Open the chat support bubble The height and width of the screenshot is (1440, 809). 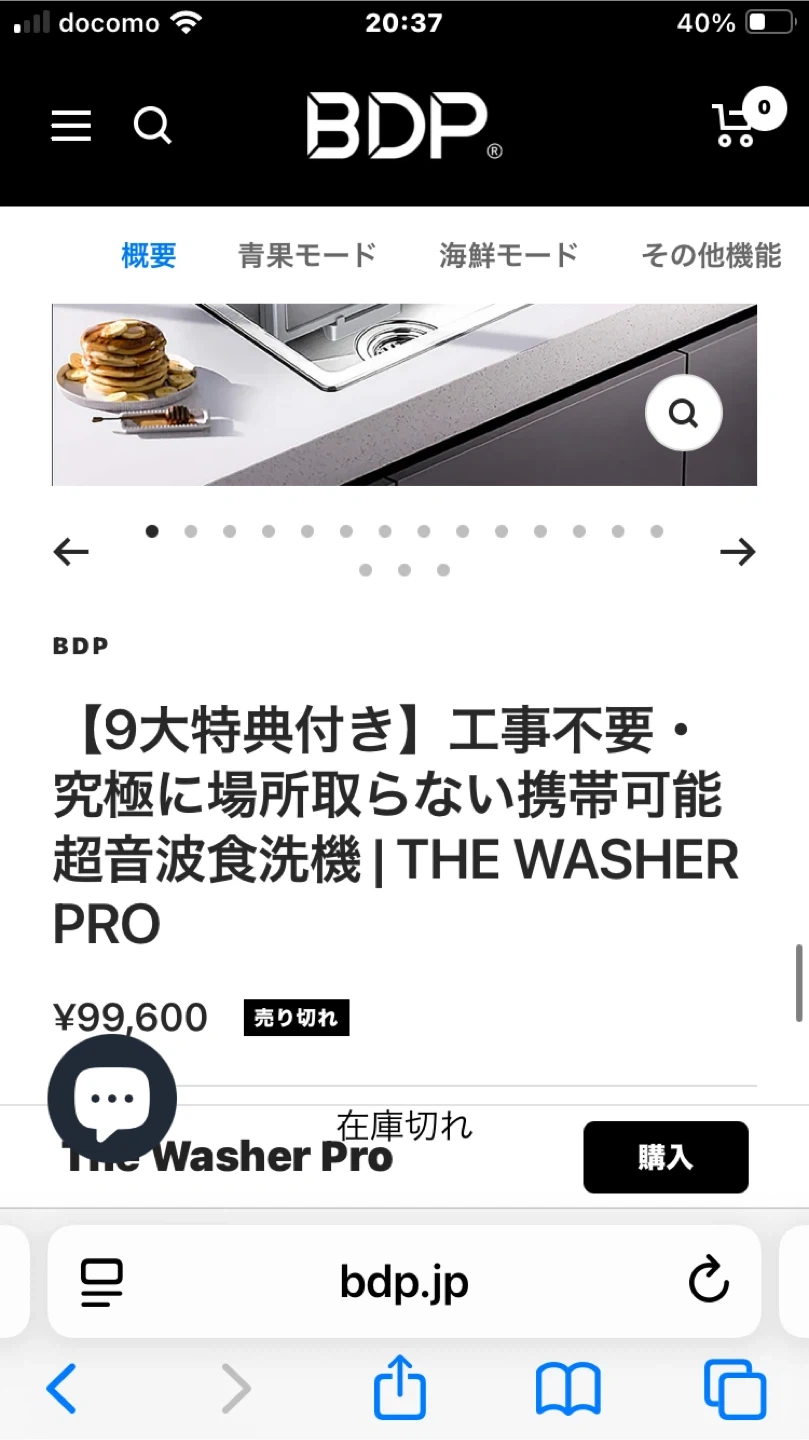[x=112, y=1099]
